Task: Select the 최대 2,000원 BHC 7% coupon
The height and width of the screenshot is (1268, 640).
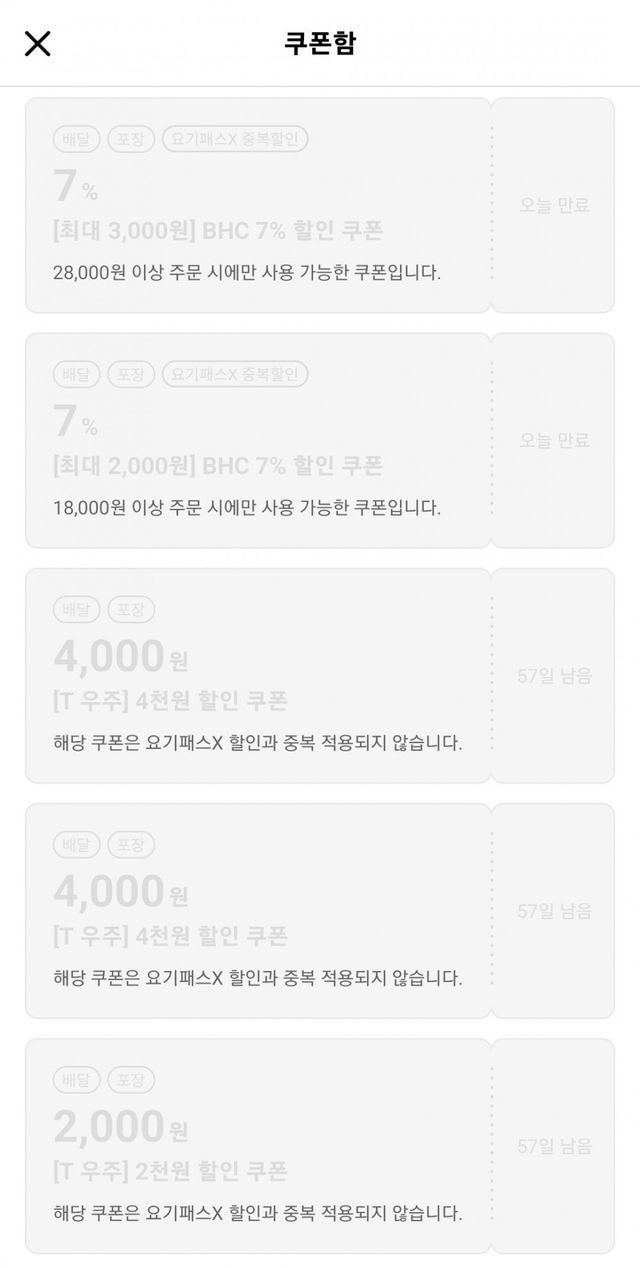Action: click(258, 441)
